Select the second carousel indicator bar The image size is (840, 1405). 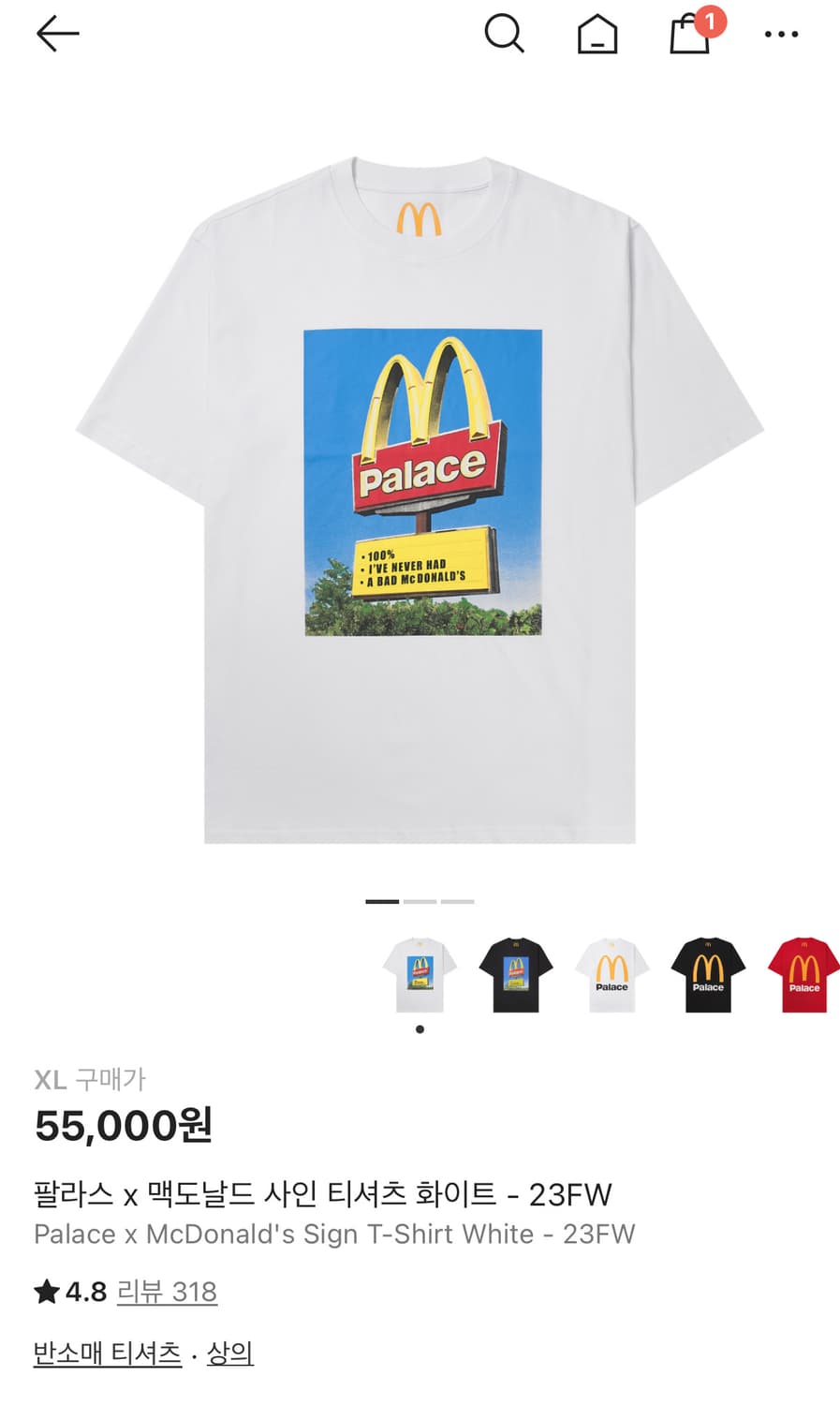(x=420, y=900)
